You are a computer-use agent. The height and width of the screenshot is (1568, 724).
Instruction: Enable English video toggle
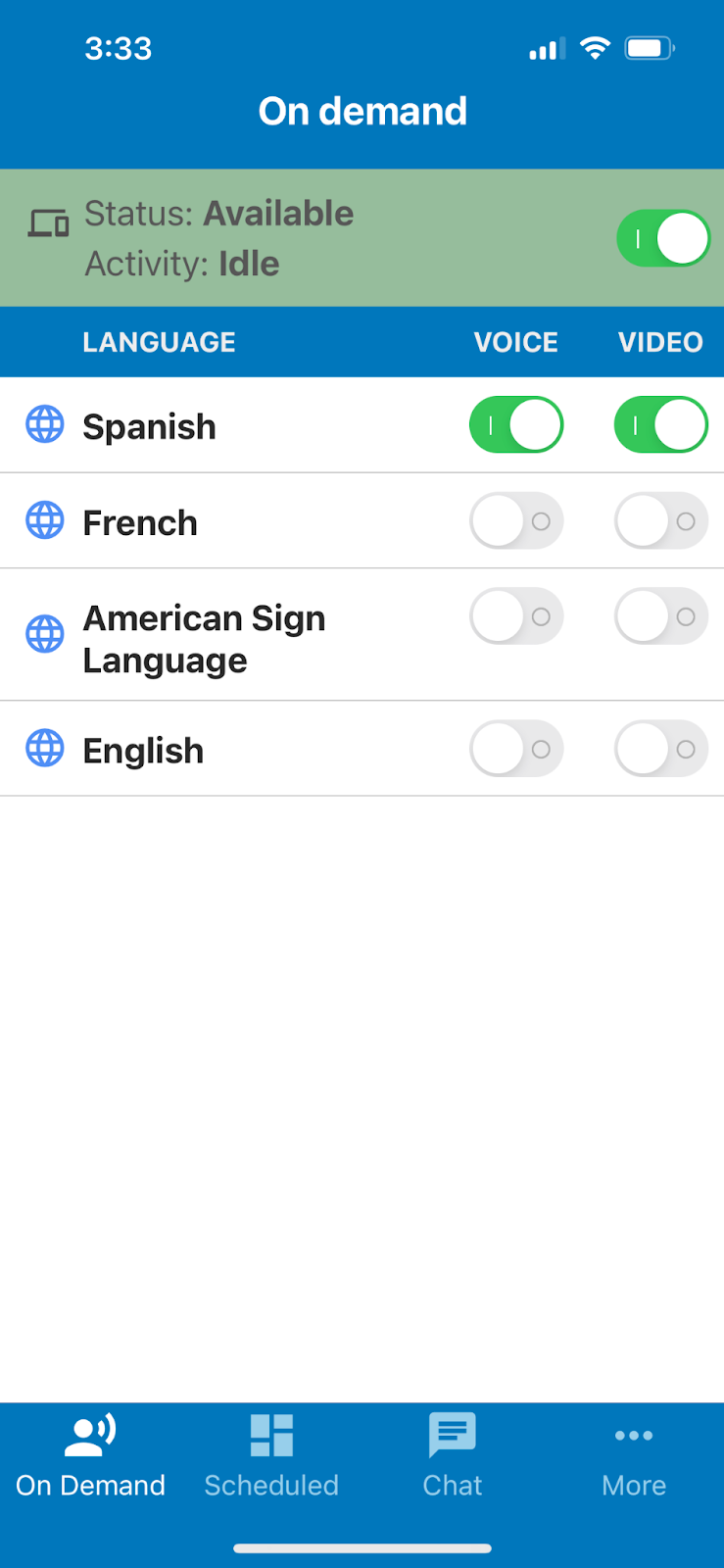660,750
